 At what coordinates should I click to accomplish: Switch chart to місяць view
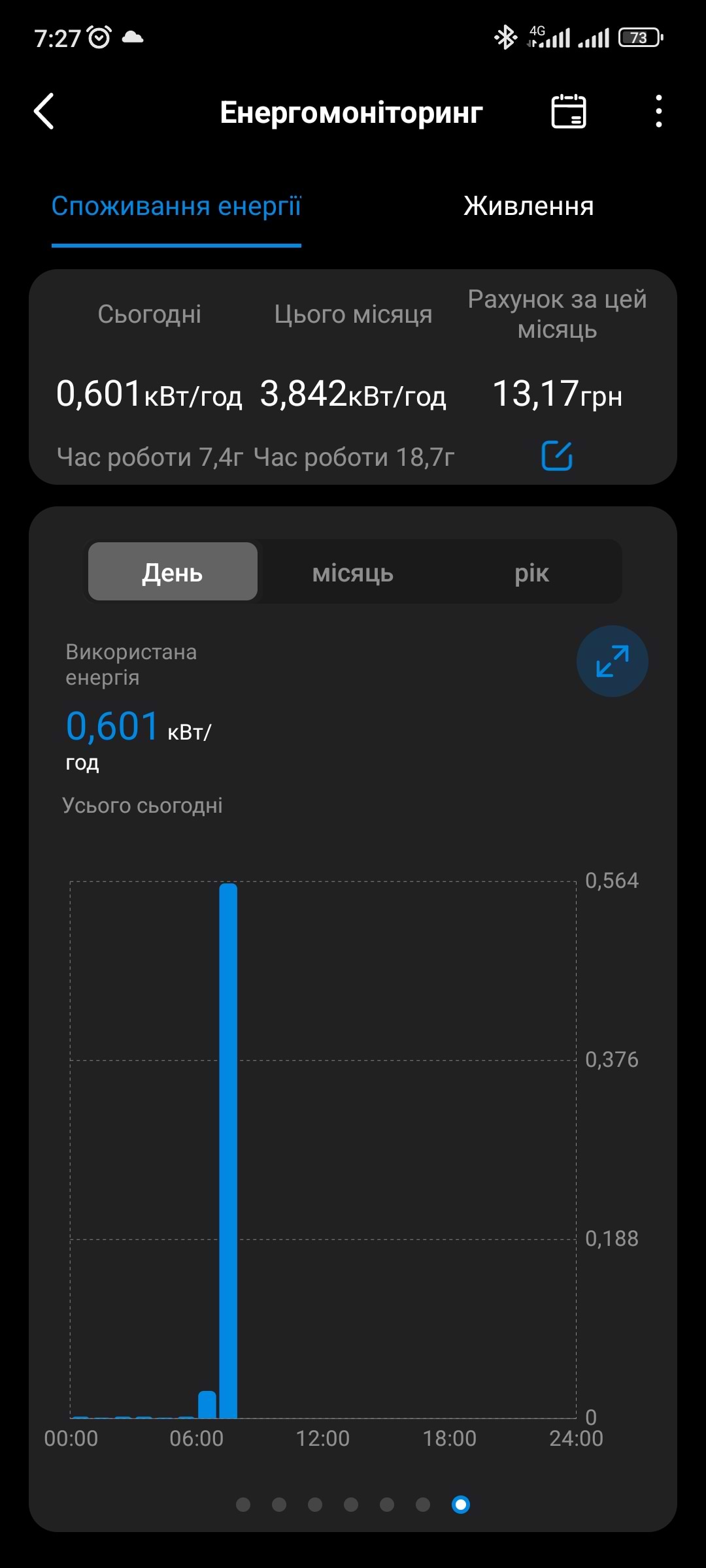[352, 573]
